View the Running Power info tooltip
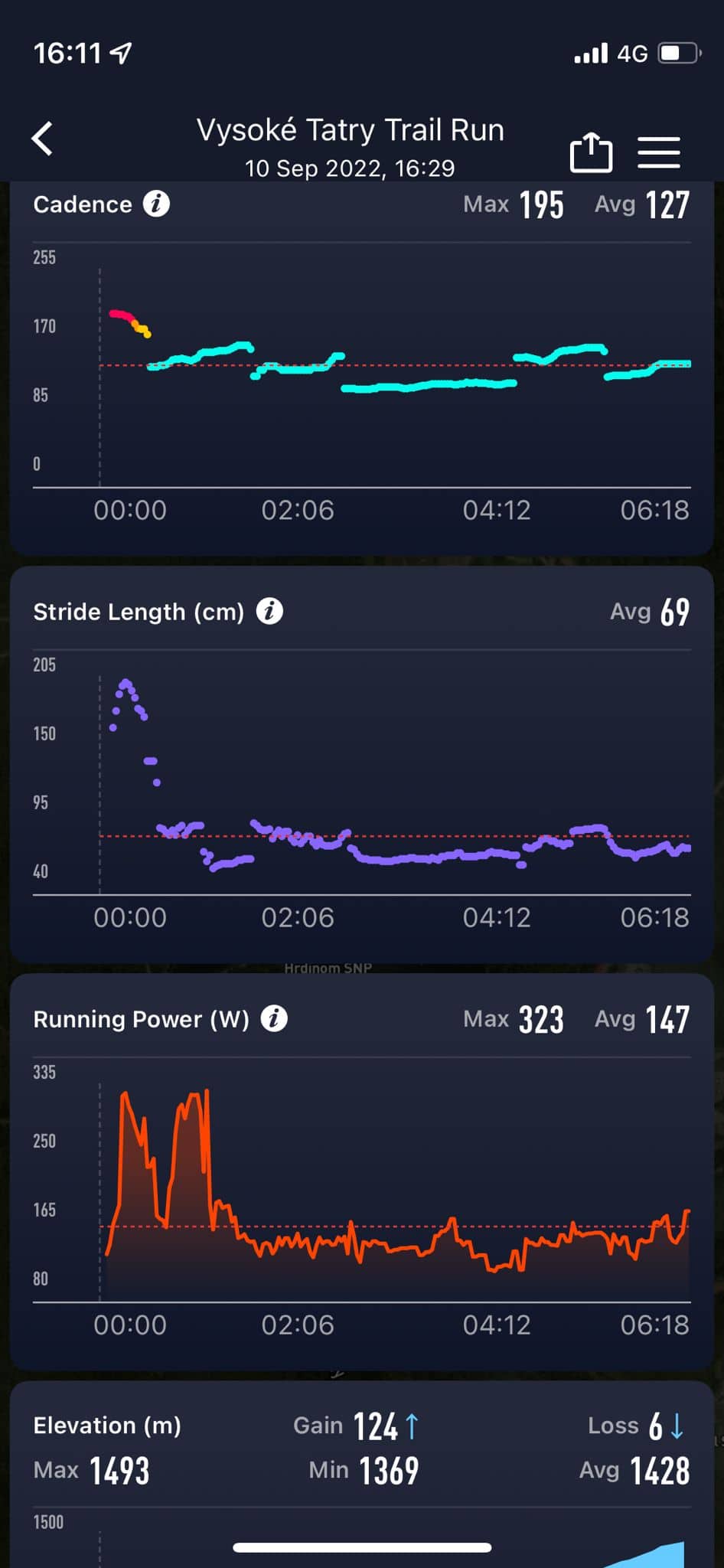This screenshot has width=724, height=1568. tap(274, 1019)
